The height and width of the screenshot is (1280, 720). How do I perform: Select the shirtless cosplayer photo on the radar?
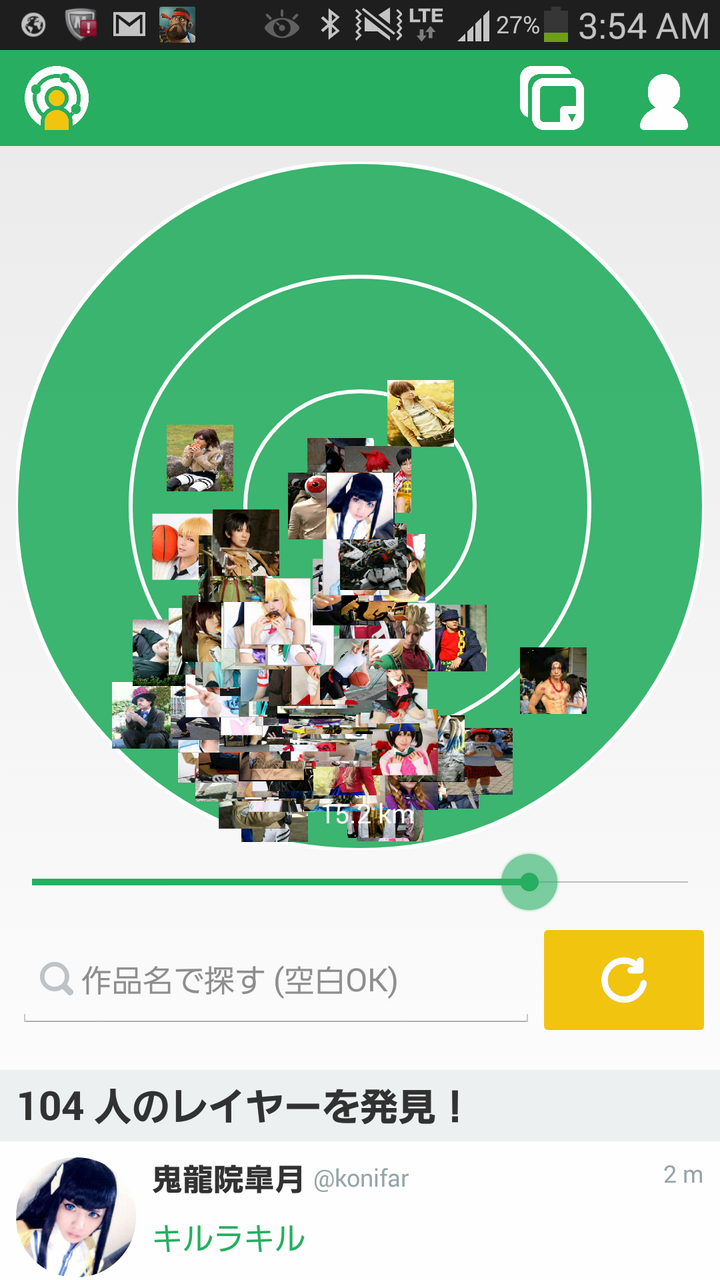(553, 681)
